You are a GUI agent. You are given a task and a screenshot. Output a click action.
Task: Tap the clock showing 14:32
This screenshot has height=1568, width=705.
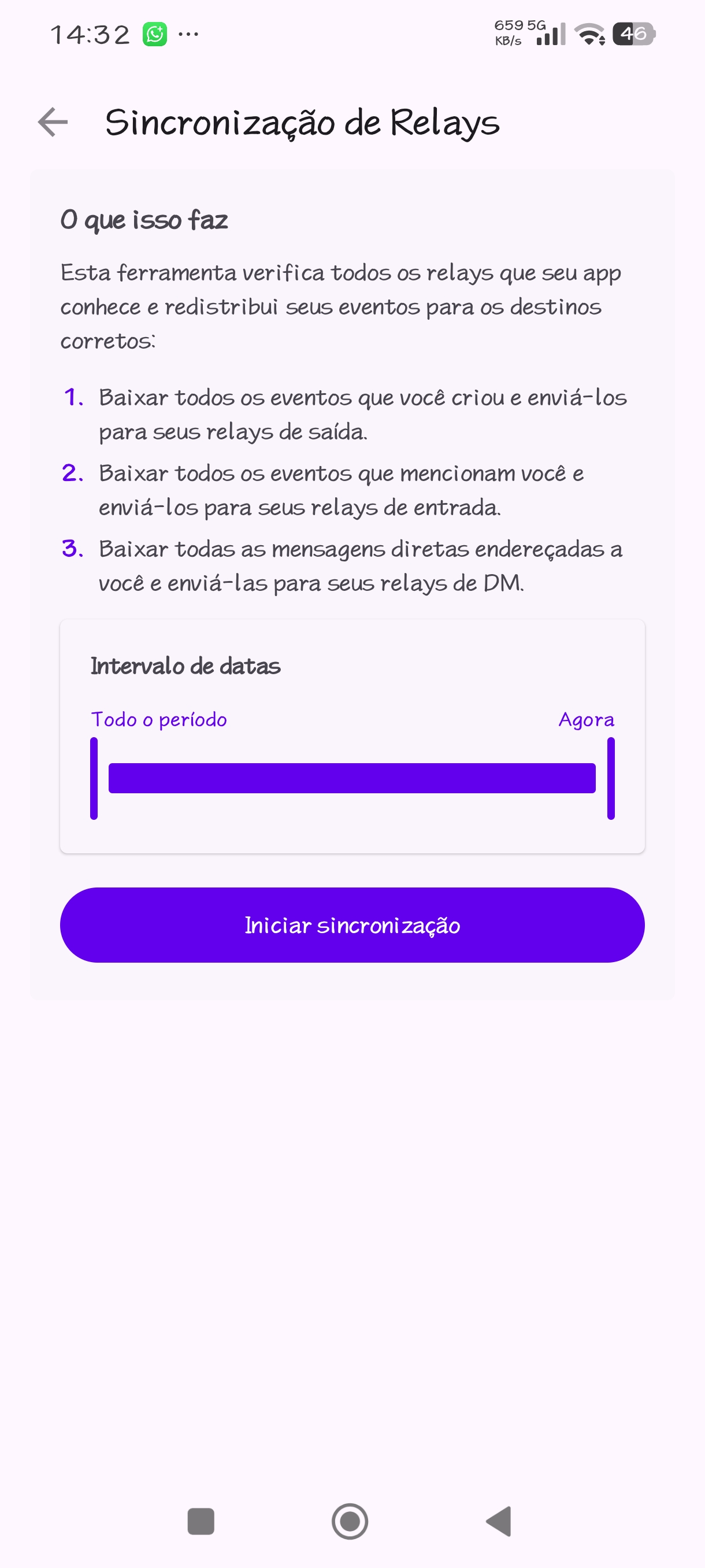[89, 34]
